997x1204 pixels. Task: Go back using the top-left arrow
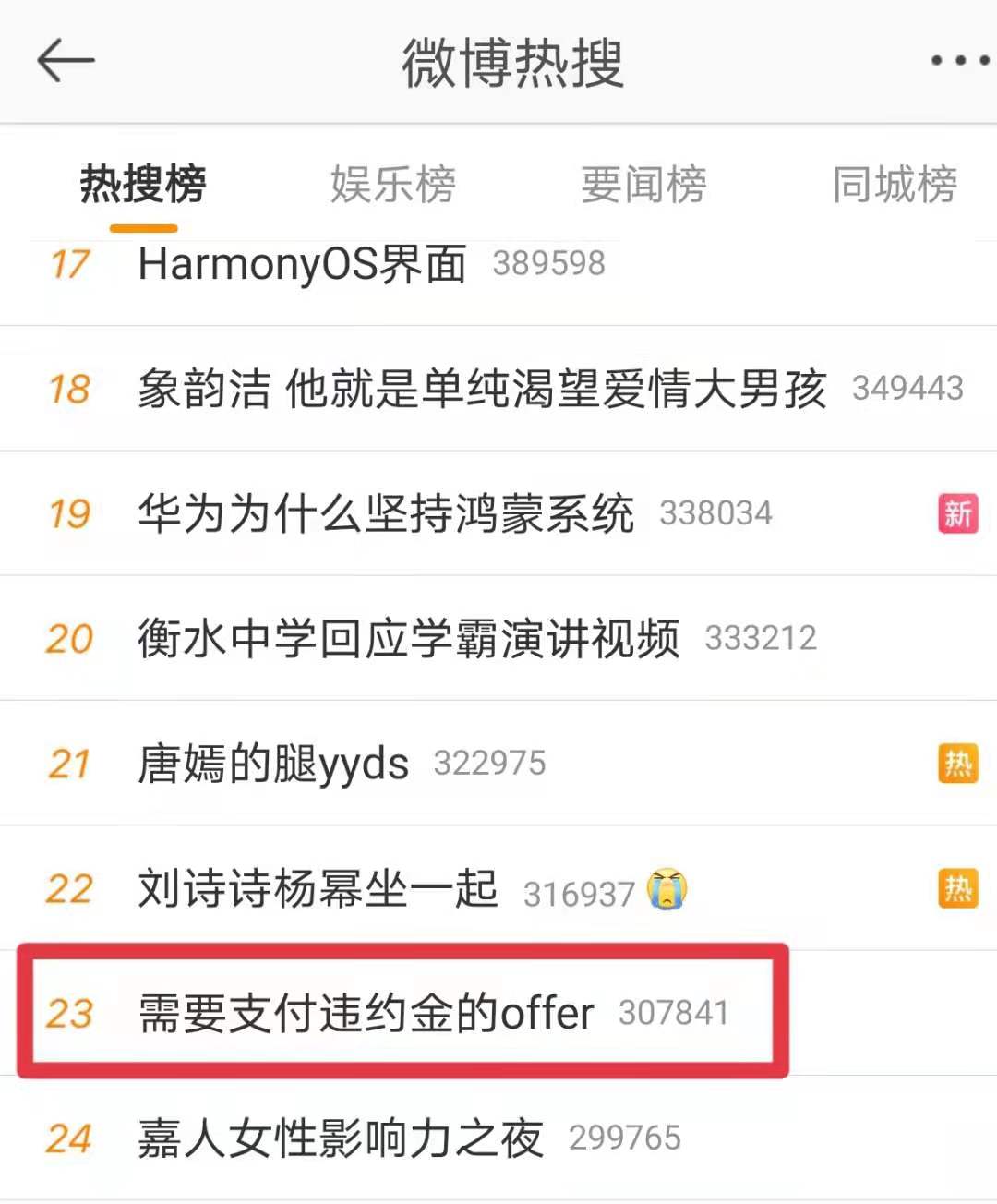point(66,61)
